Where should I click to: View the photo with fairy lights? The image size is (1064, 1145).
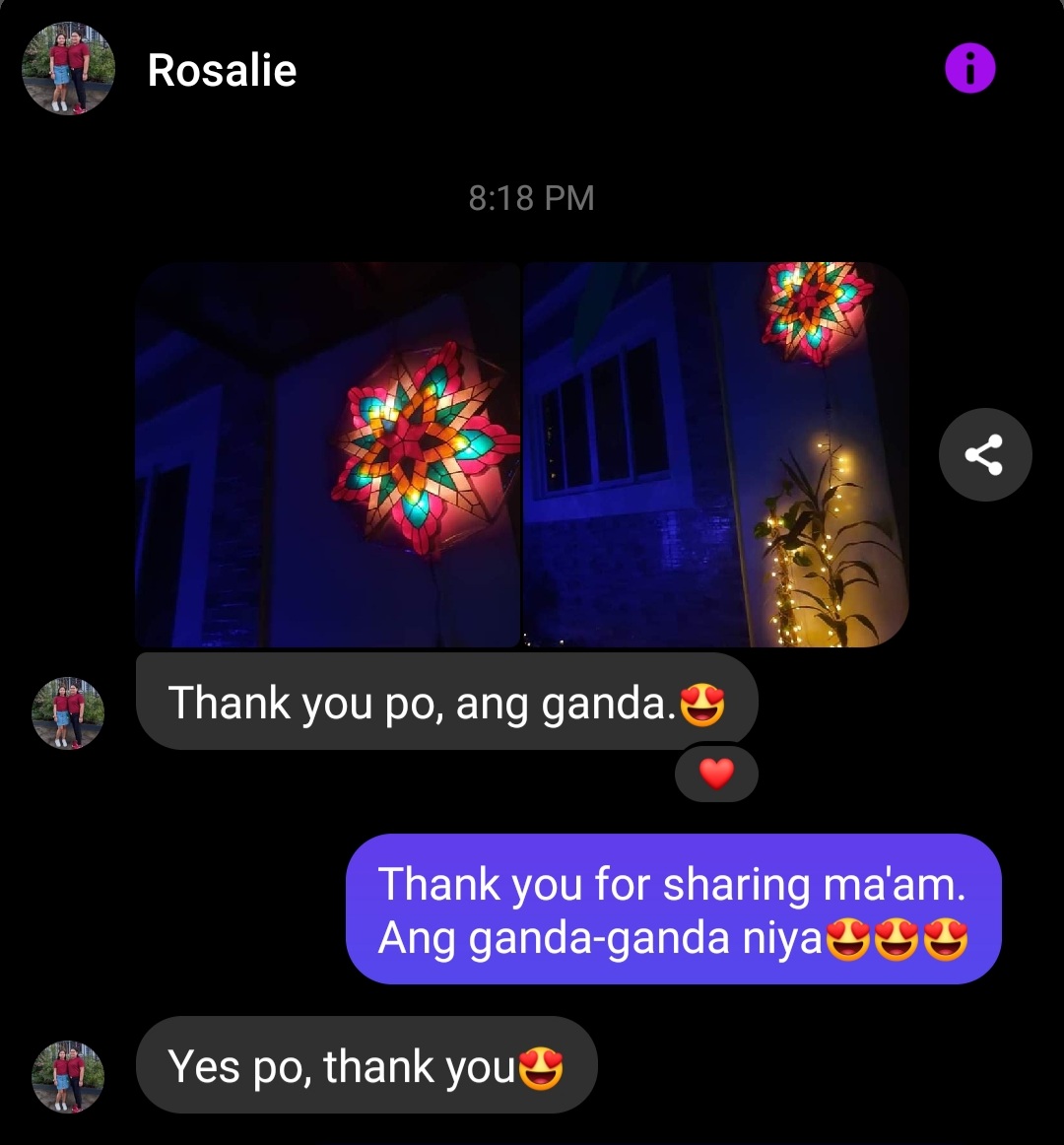(x=715, y=454)
